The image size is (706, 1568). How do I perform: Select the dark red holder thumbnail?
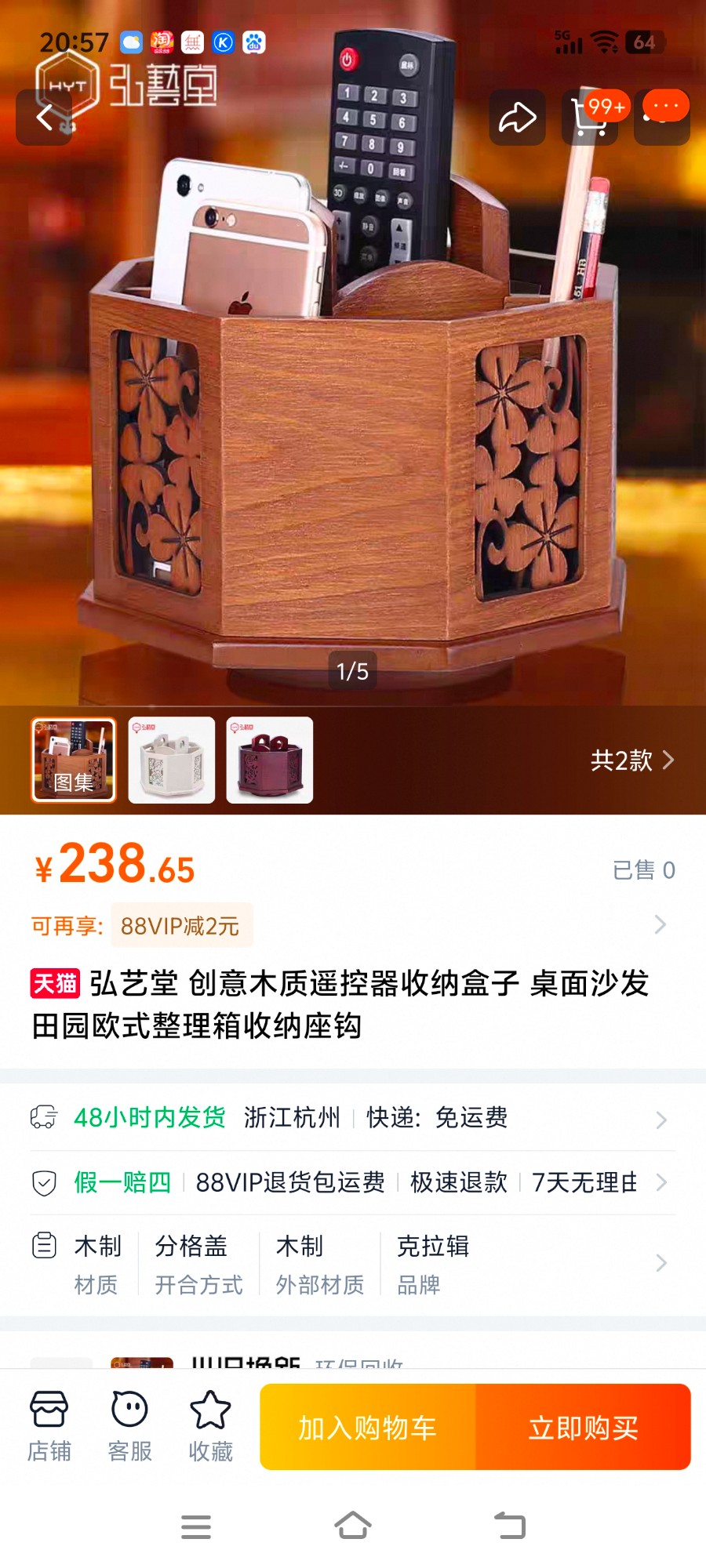(x=270, y=760)
